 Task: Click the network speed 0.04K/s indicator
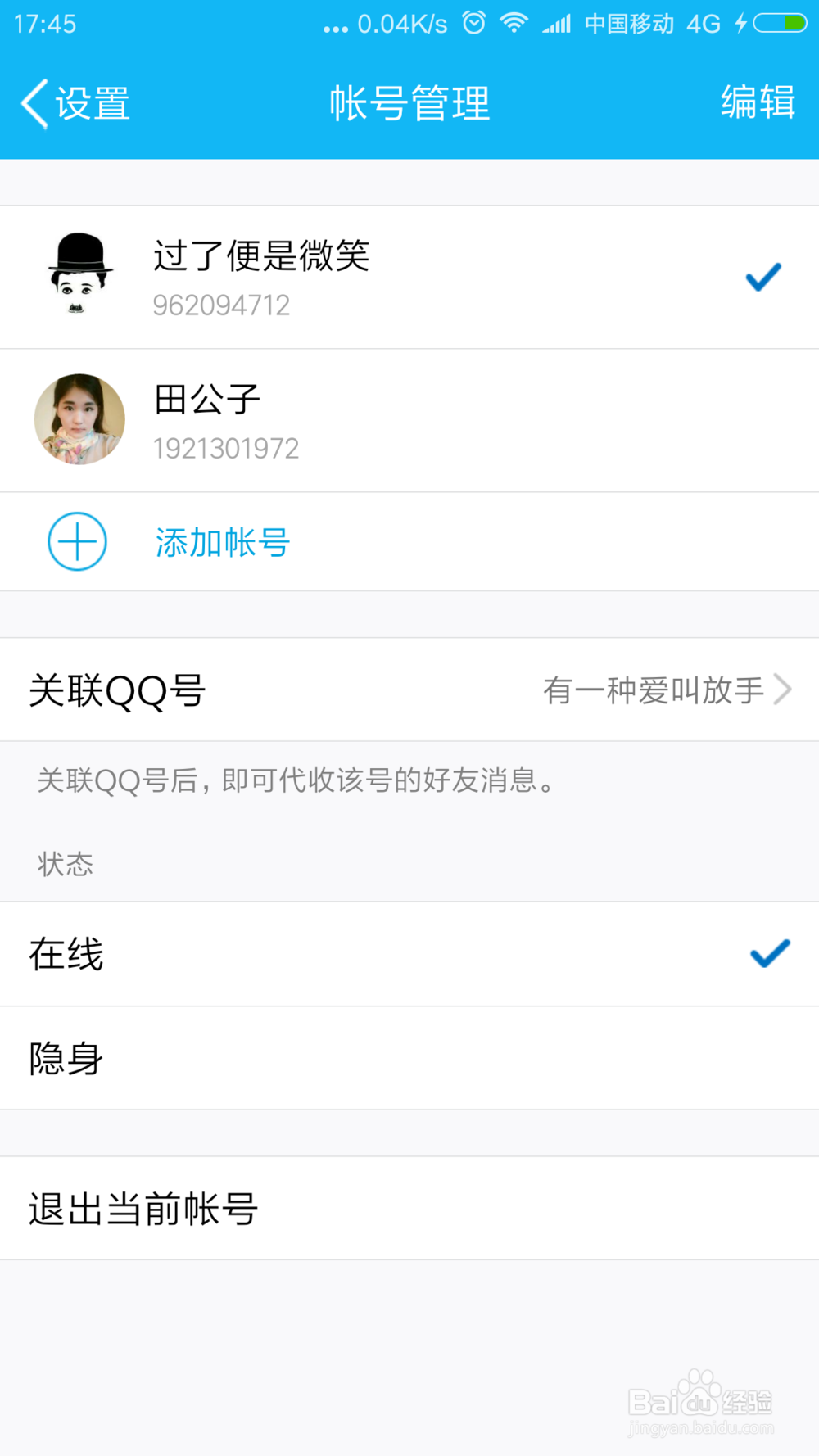click(400, 23)
